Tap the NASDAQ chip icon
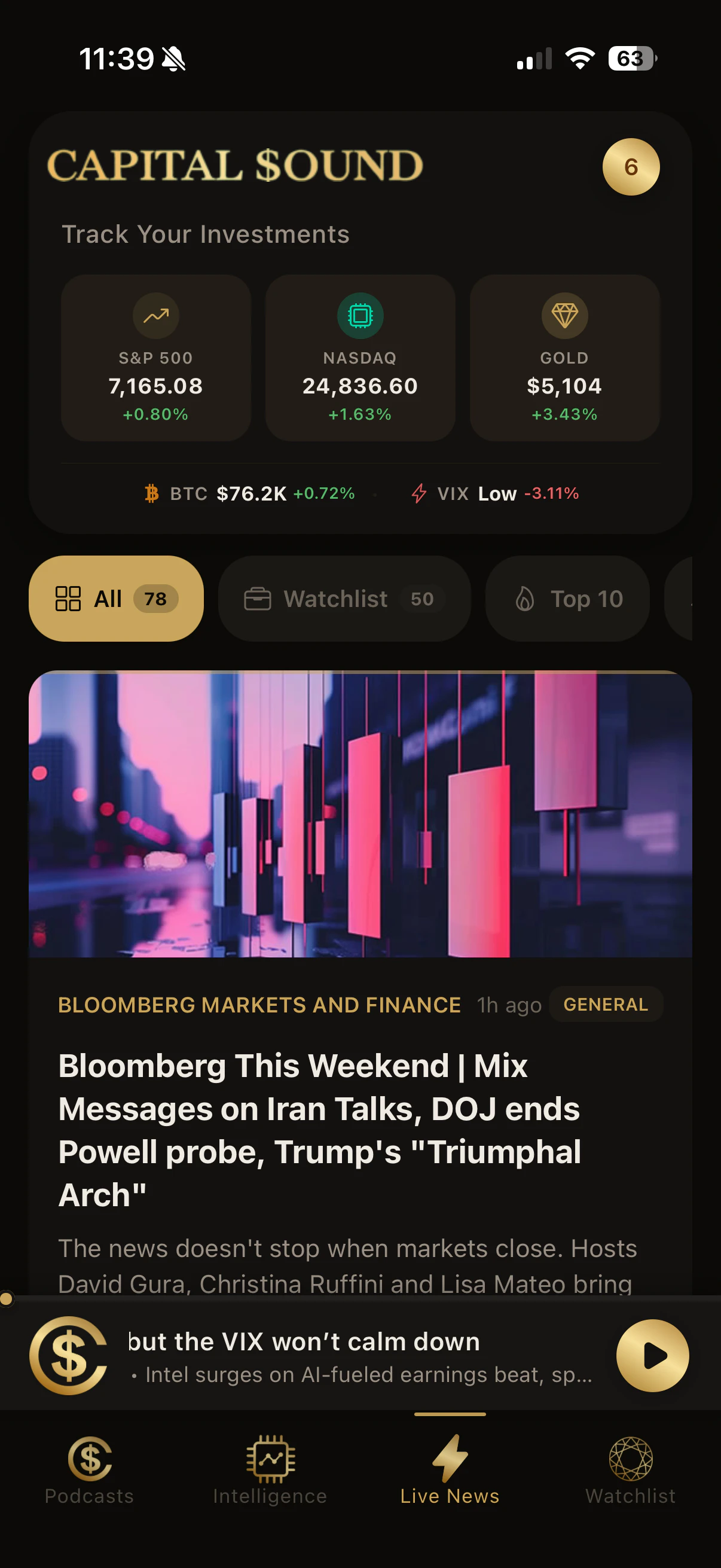 [x=359, y=315]
